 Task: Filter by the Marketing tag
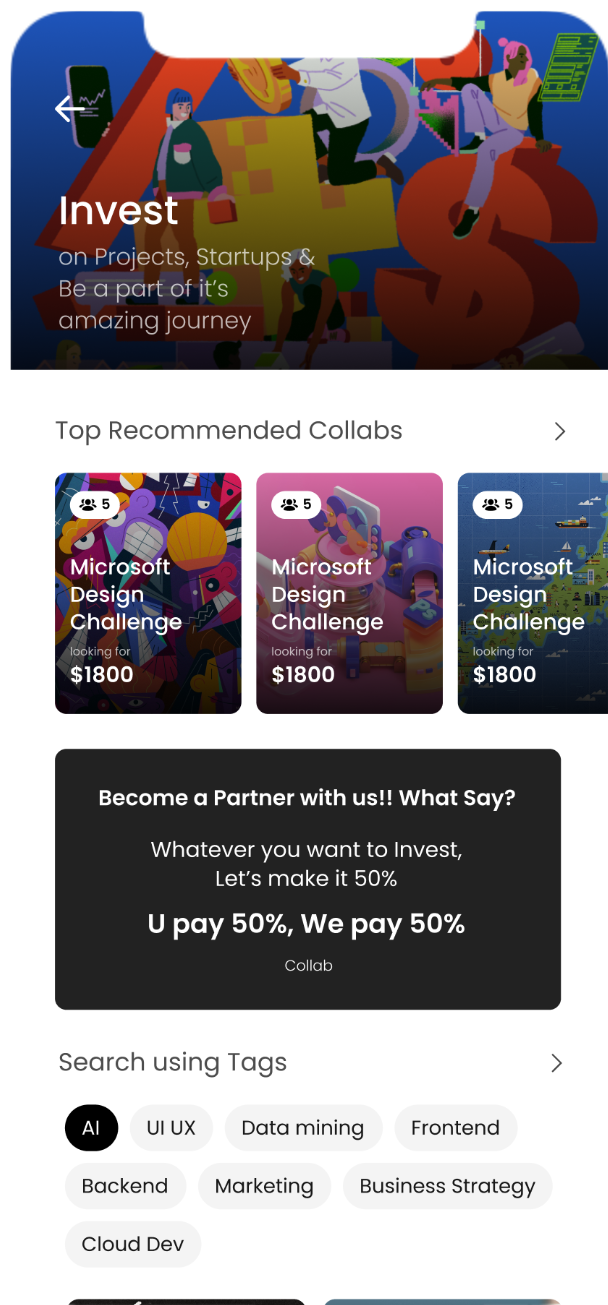point(264,1186)
